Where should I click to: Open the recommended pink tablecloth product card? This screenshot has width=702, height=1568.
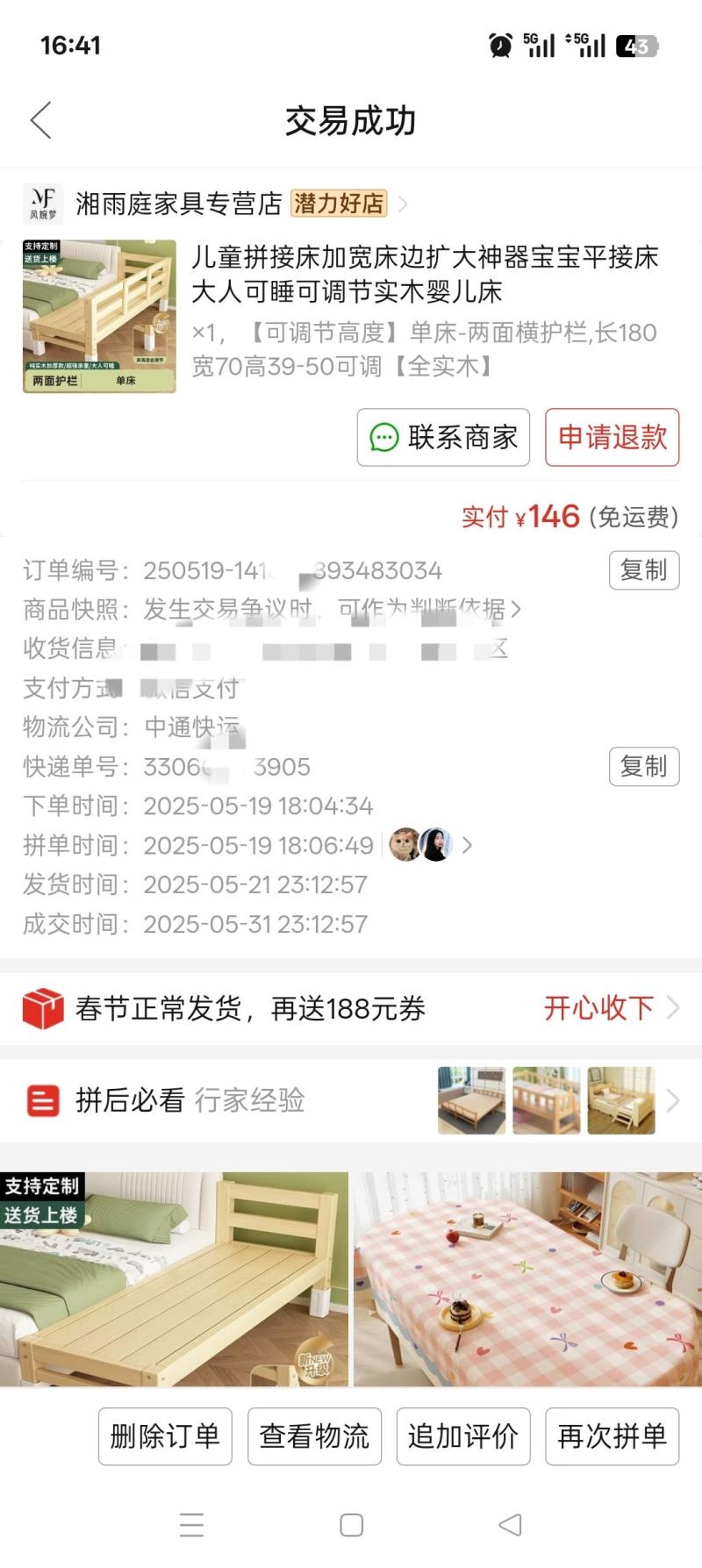pos(527,1278)
